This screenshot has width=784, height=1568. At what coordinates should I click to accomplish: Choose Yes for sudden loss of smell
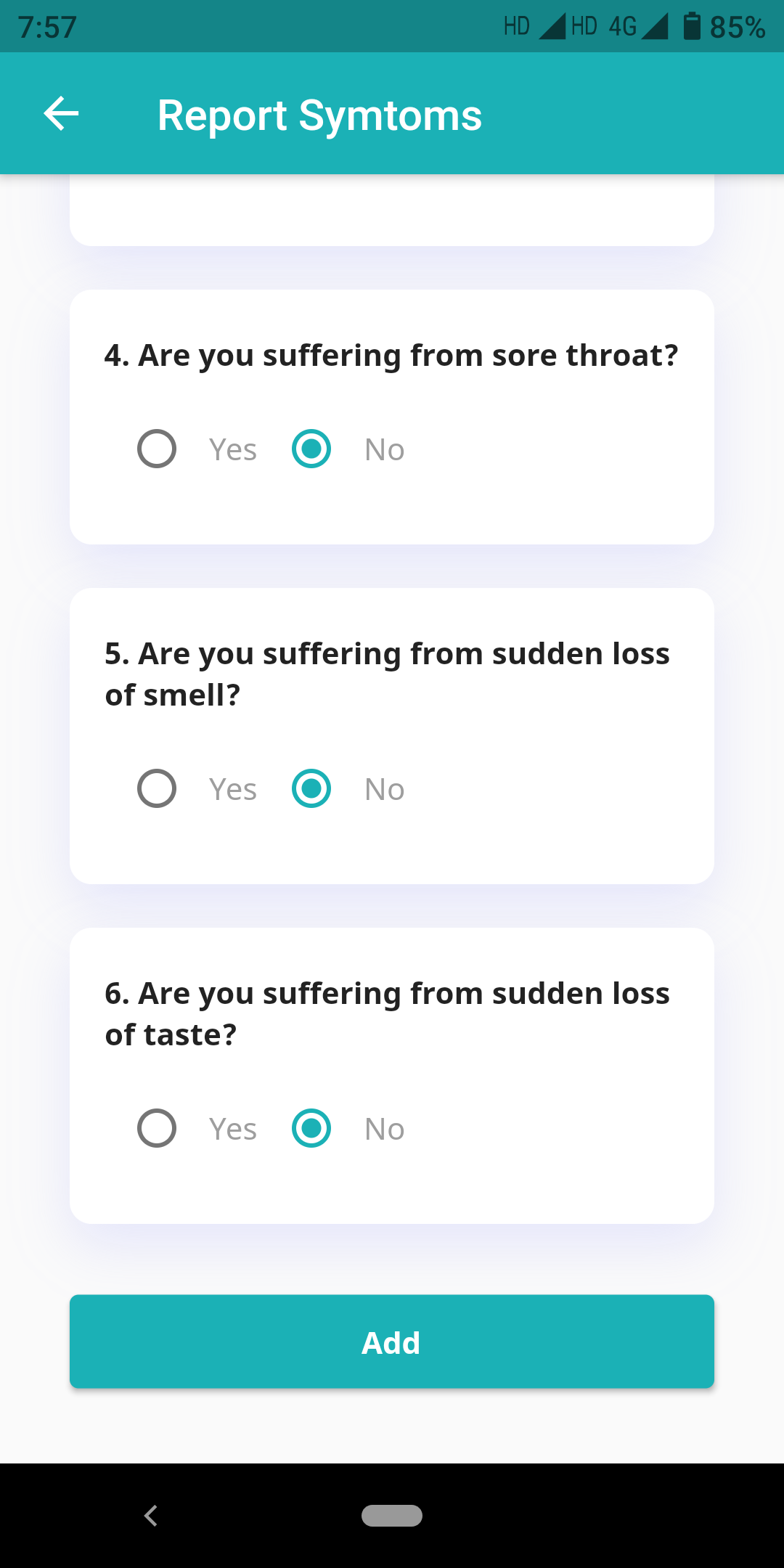click(157, 788)
